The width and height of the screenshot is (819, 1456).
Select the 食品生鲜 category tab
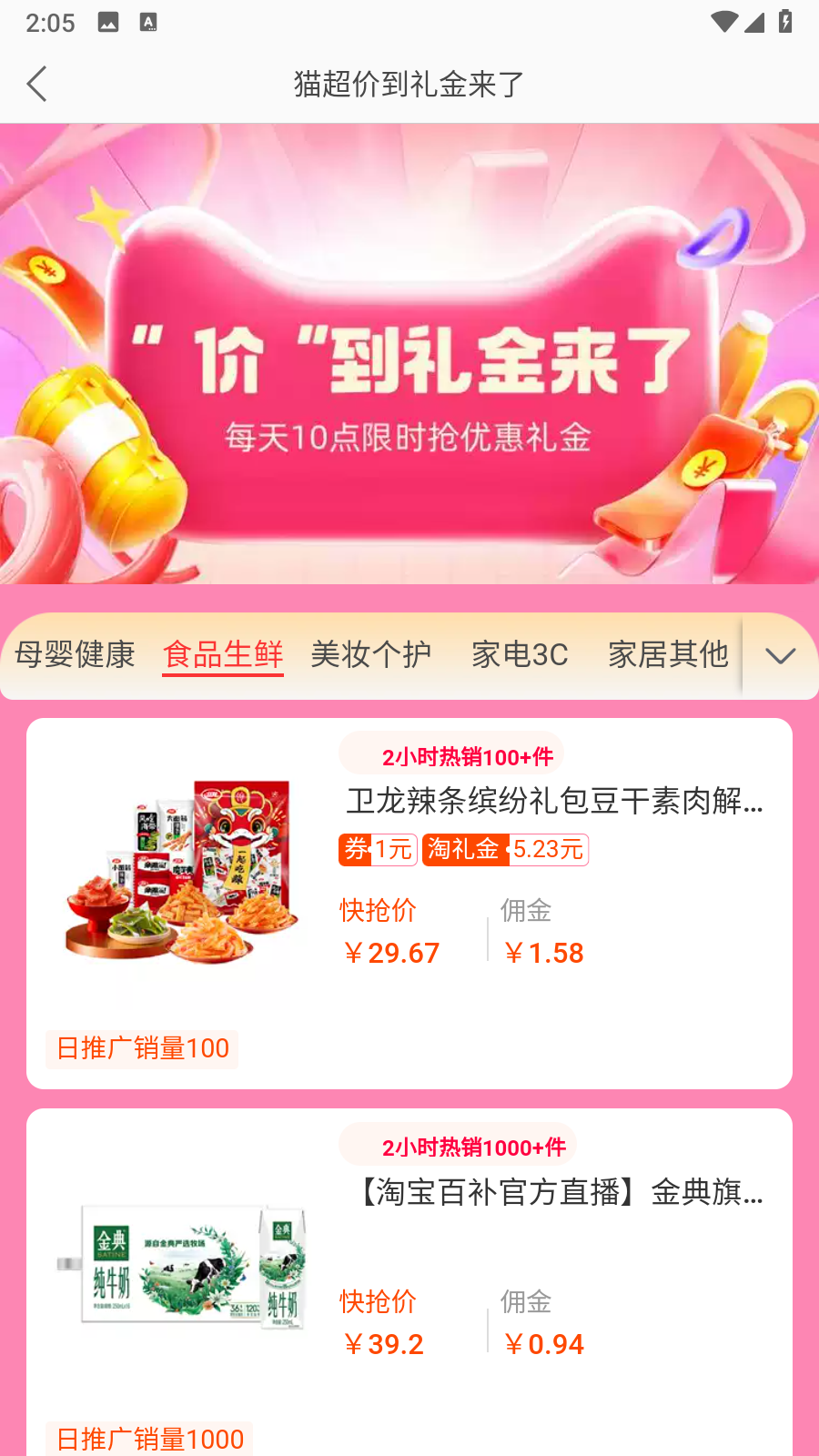[x=223, y=654]
